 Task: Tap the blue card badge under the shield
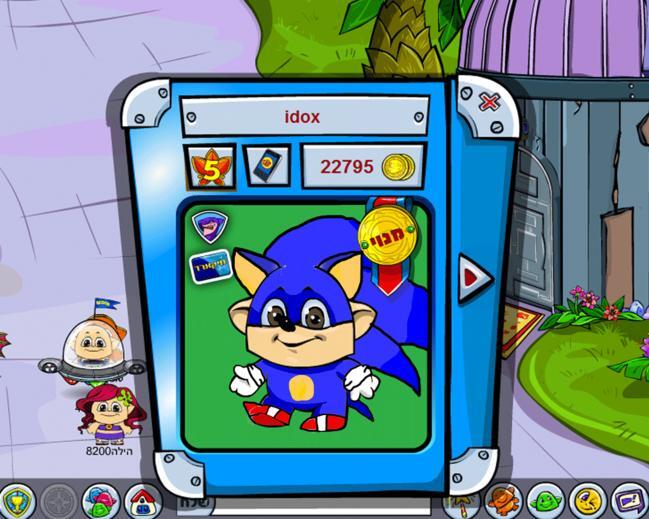(210, 267)
